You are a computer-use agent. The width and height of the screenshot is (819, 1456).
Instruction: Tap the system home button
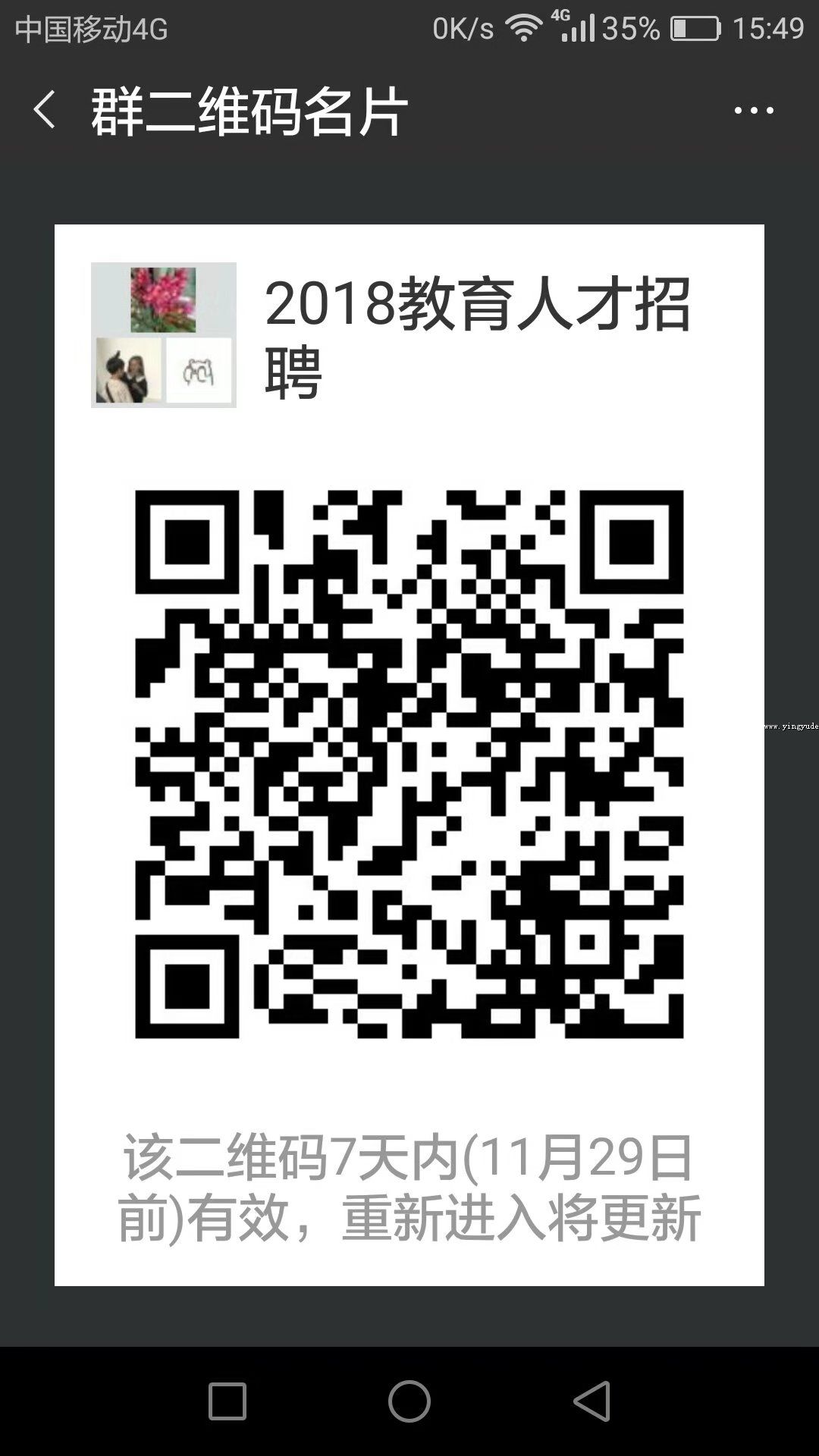[409, 1401]
